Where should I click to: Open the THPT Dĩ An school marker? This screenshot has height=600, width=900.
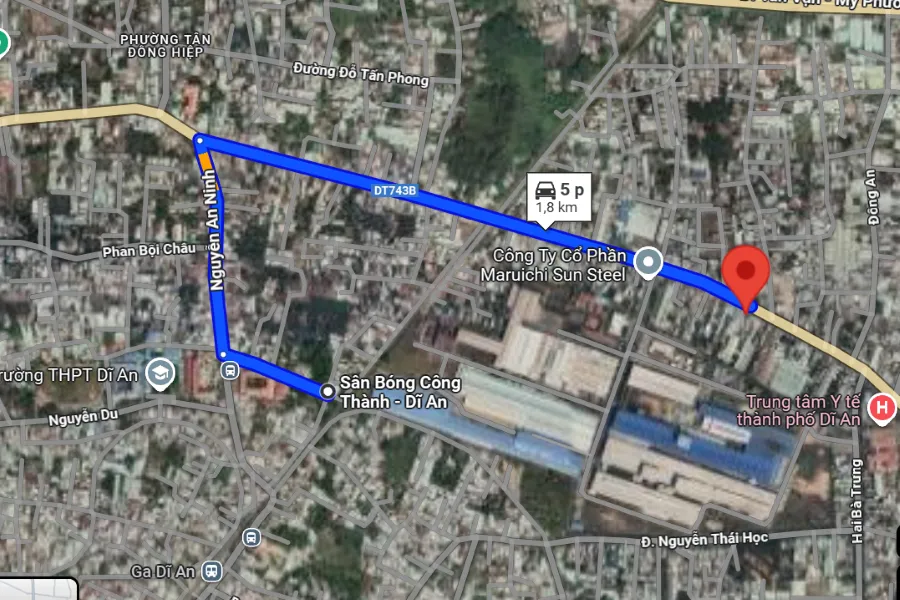coord(160,375)
